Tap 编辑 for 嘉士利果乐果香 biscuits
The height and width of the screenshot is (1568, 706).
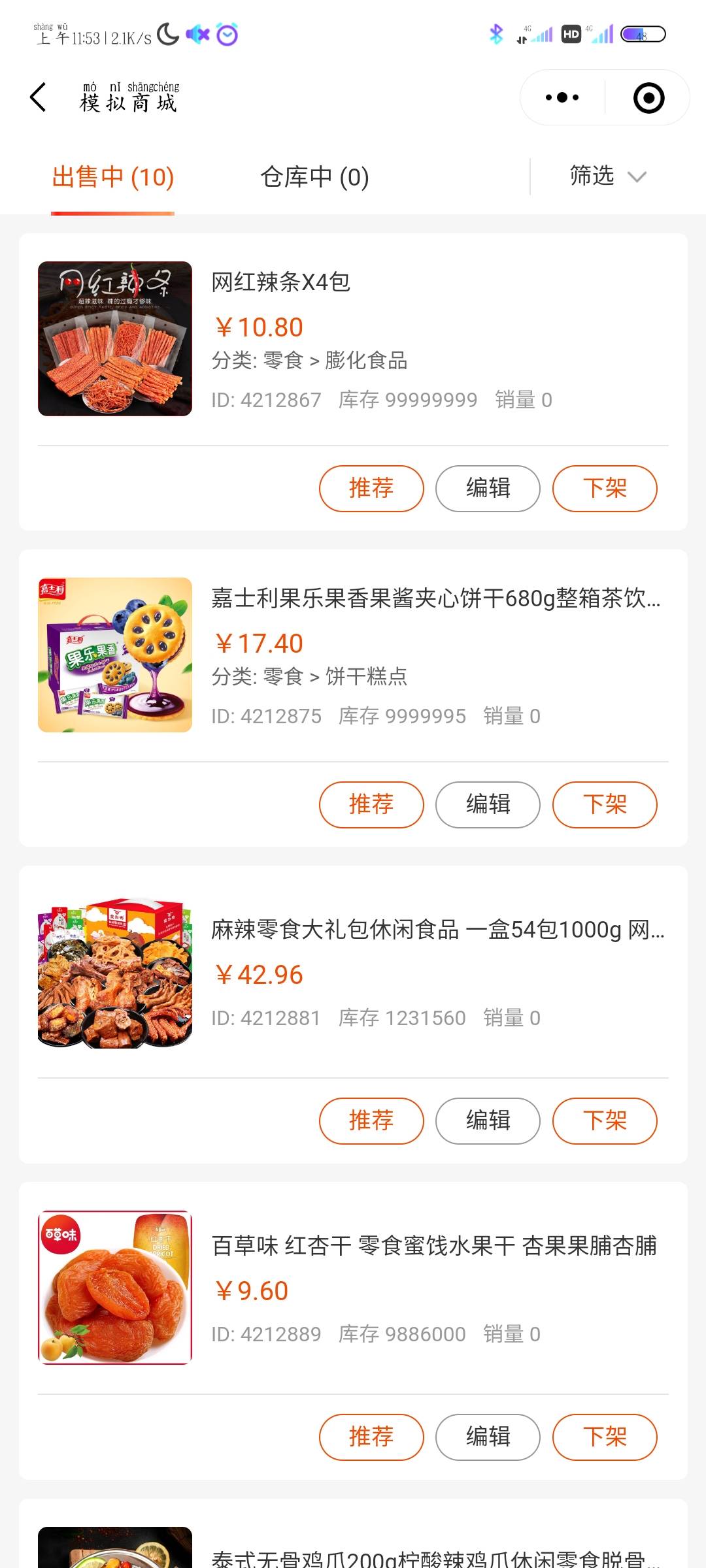488,804
